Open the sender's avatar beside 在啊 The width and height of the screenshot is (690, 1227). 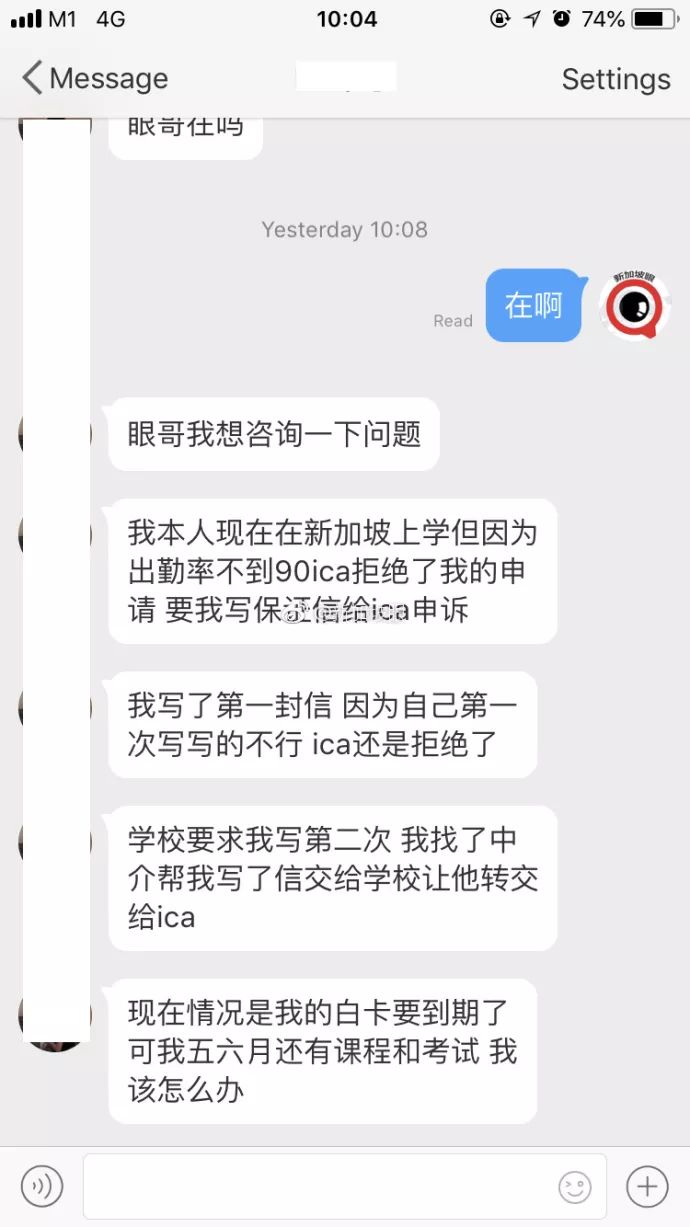tap(634, 305)
